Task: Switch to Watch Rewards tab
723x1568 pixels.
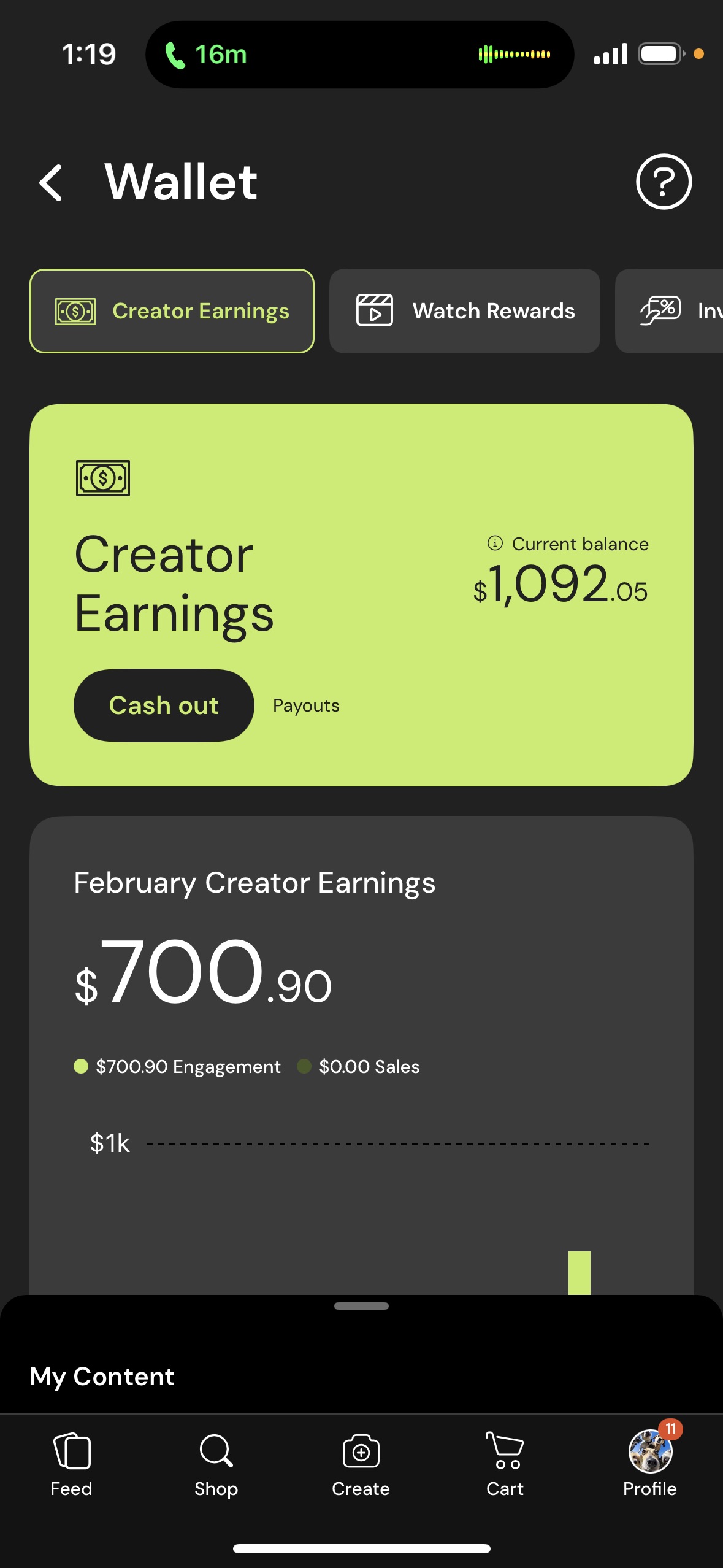Action: (x=465, y=311)
